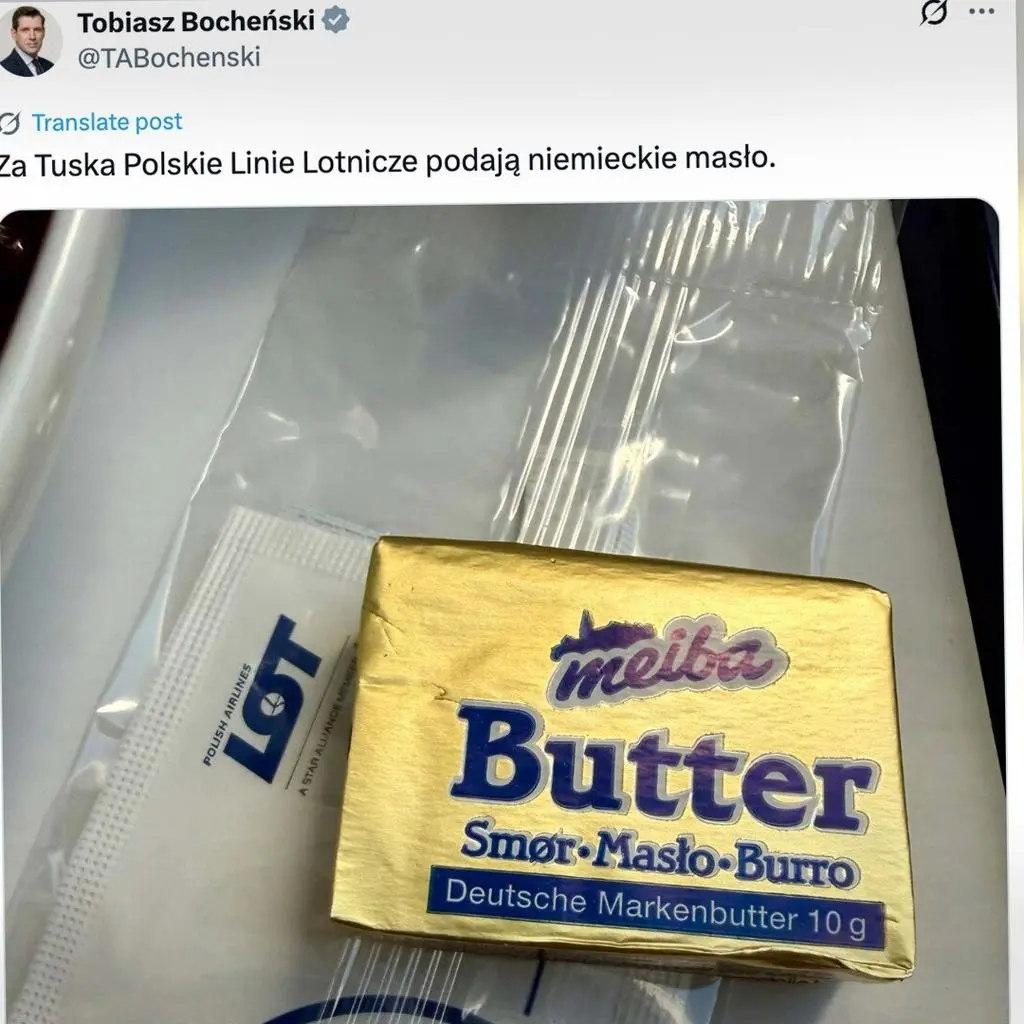Open Tobiasz Bocheński's profile avatar
The image size is (1024, 1024).
point(30,40)
